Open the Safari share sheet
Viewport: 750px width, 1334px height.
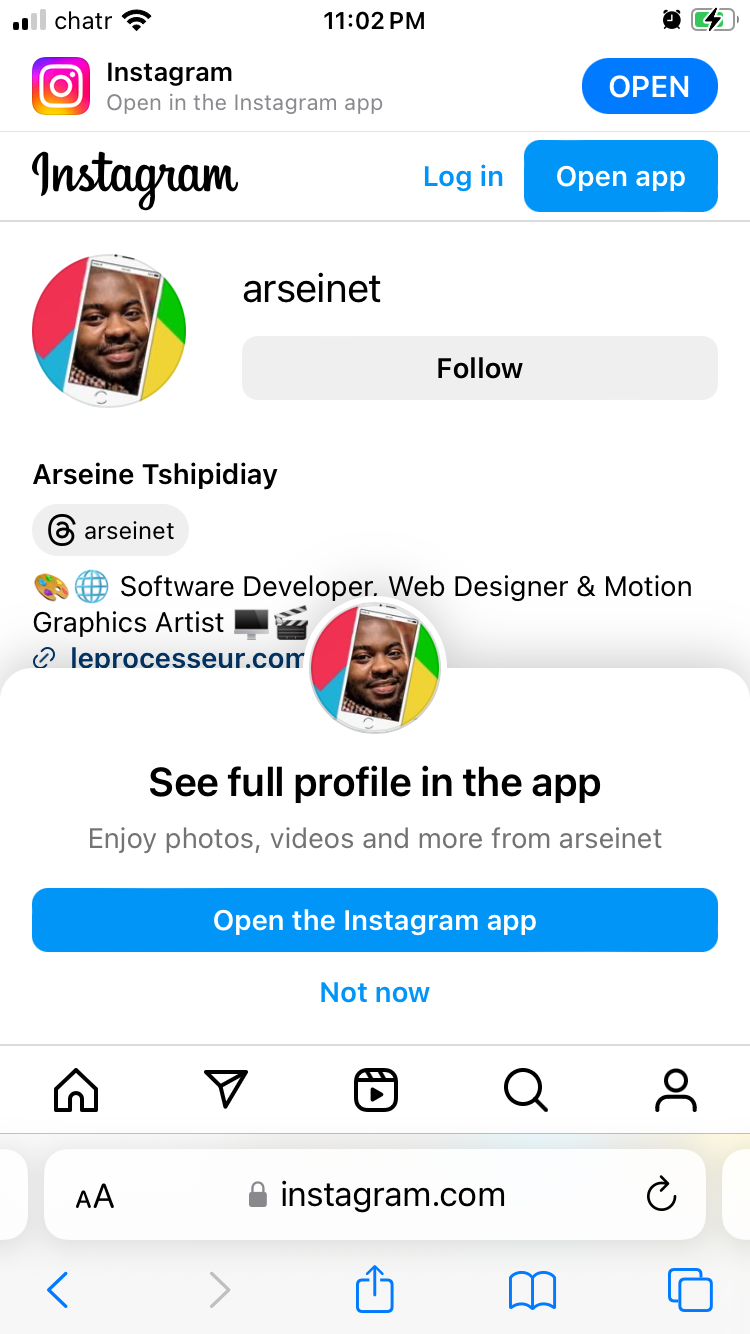tap(375, 1289)
